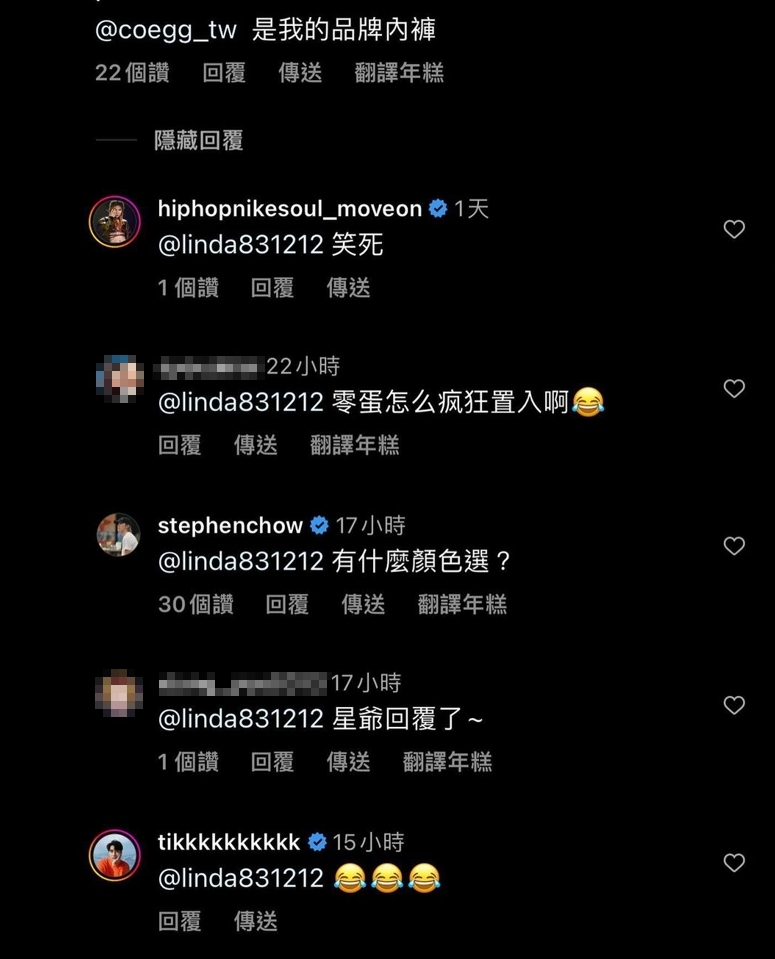This screenshot has height=959, width=775.
Task: Visit tikkkkkkkkkk's profile via username
Action: click(229, 842)
